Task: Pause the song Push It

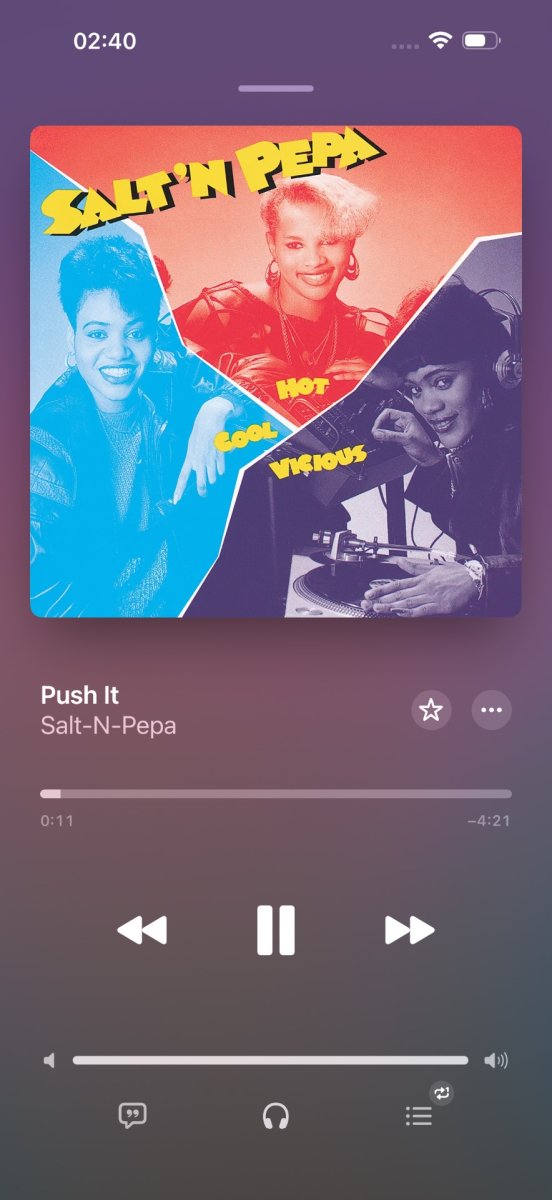Action: [x=276, y=930]
